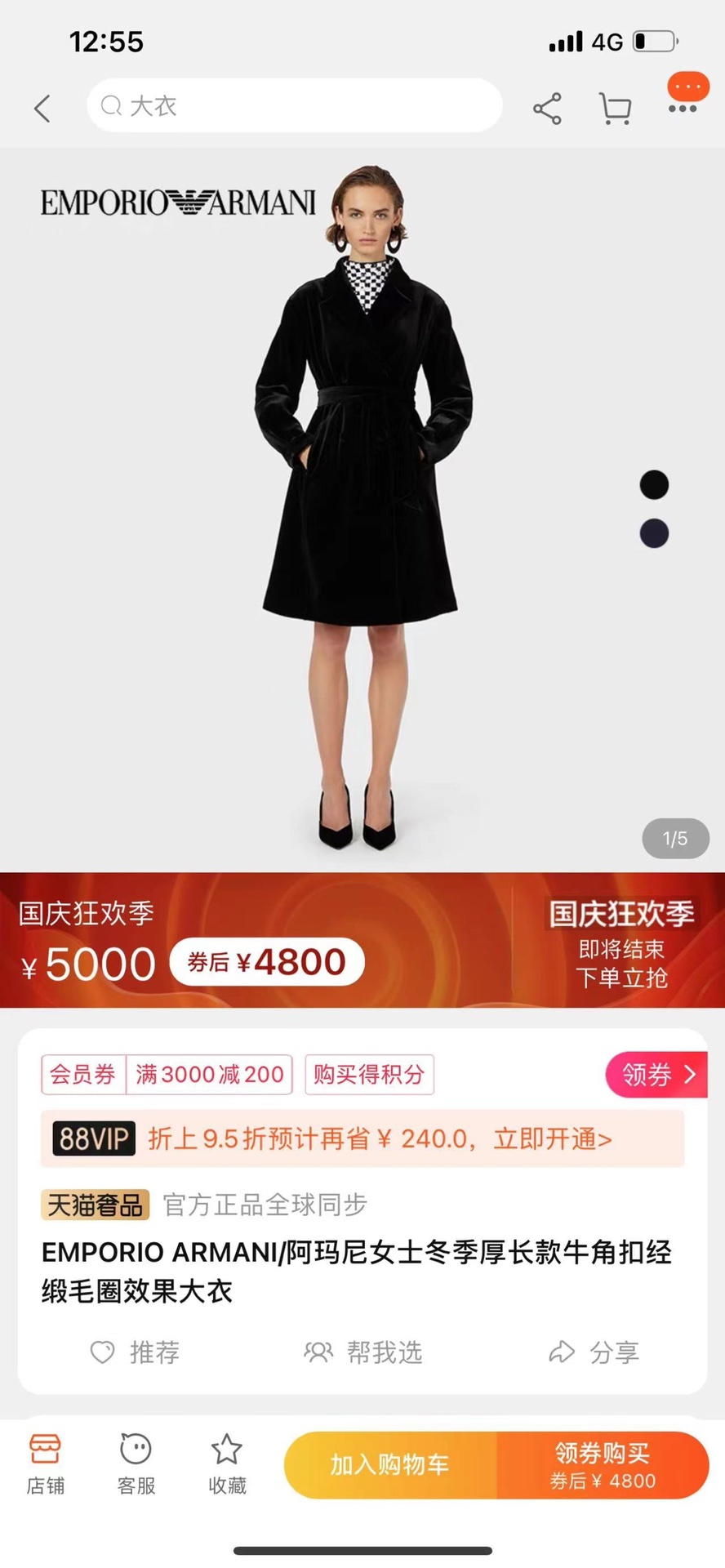Go back using the top-left arrow
725x1568 pixels.
pyautogui.click(x=42, y=108)
